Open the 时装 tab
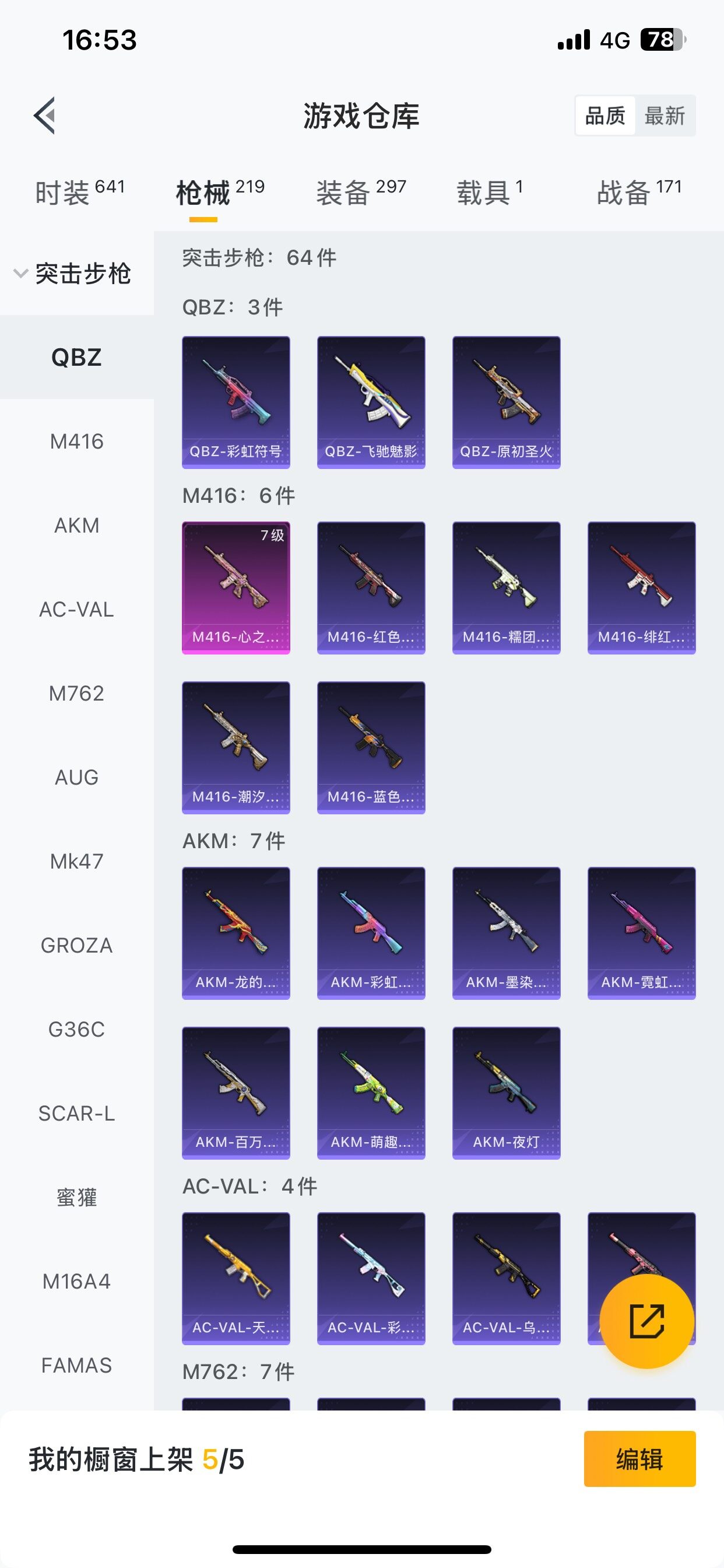This screenshot has width=724, height=1568. coord(80,192)
